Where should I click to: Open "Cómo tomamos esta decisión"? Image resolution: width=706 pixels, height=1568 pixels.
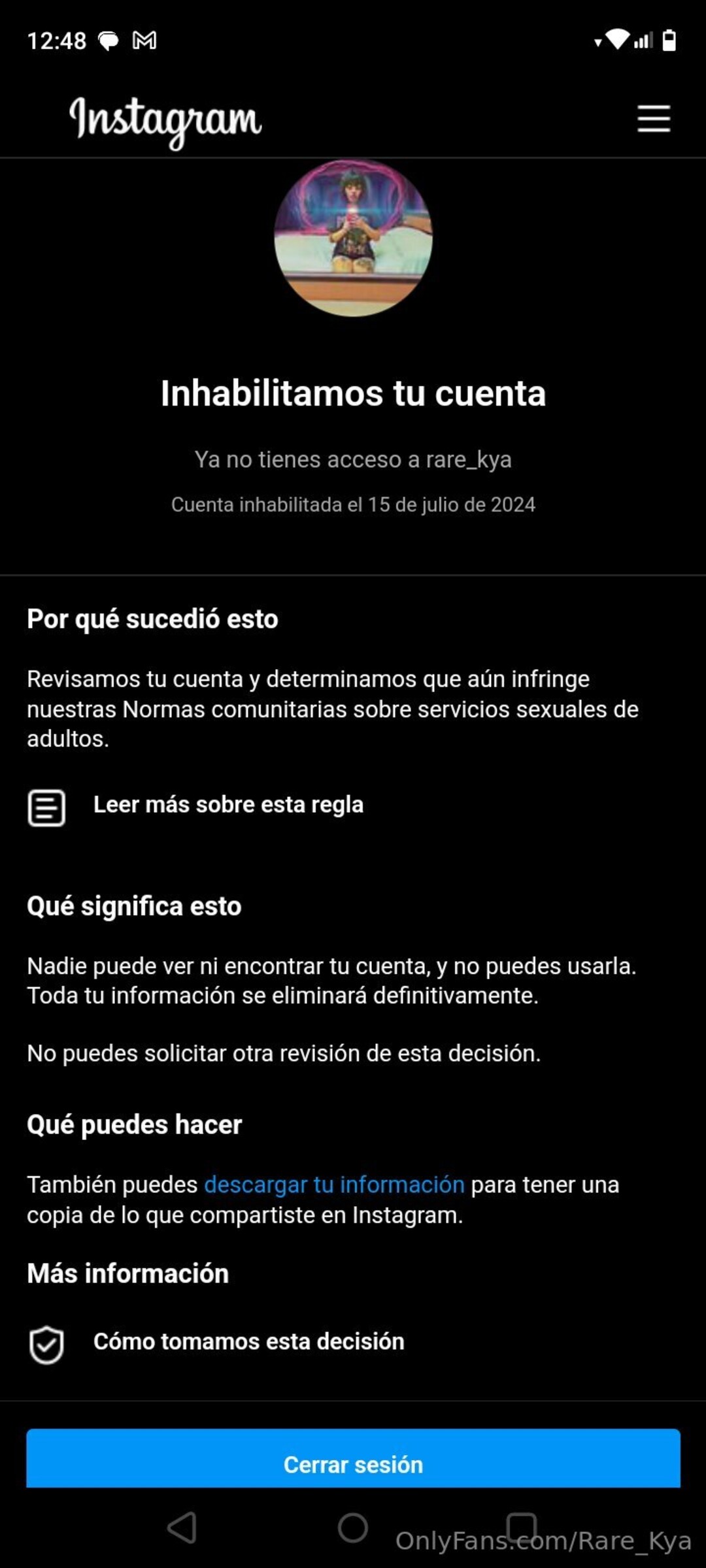(x=248, y=1341)
